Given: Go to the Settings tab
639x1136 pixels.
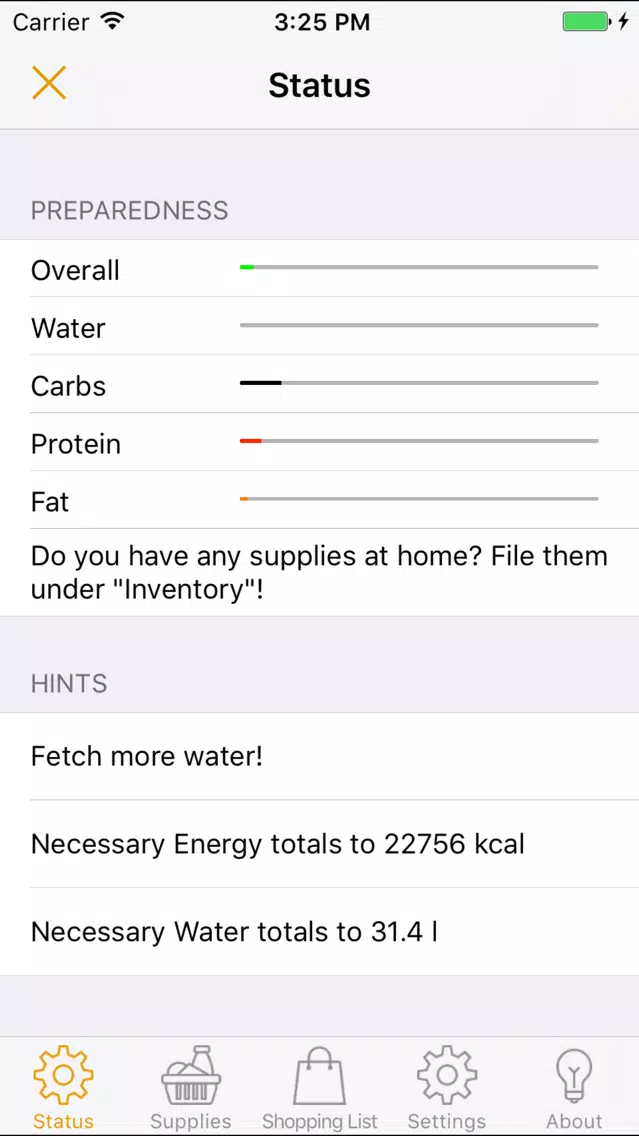Looking at the screenshot, I should (447, 1087).
